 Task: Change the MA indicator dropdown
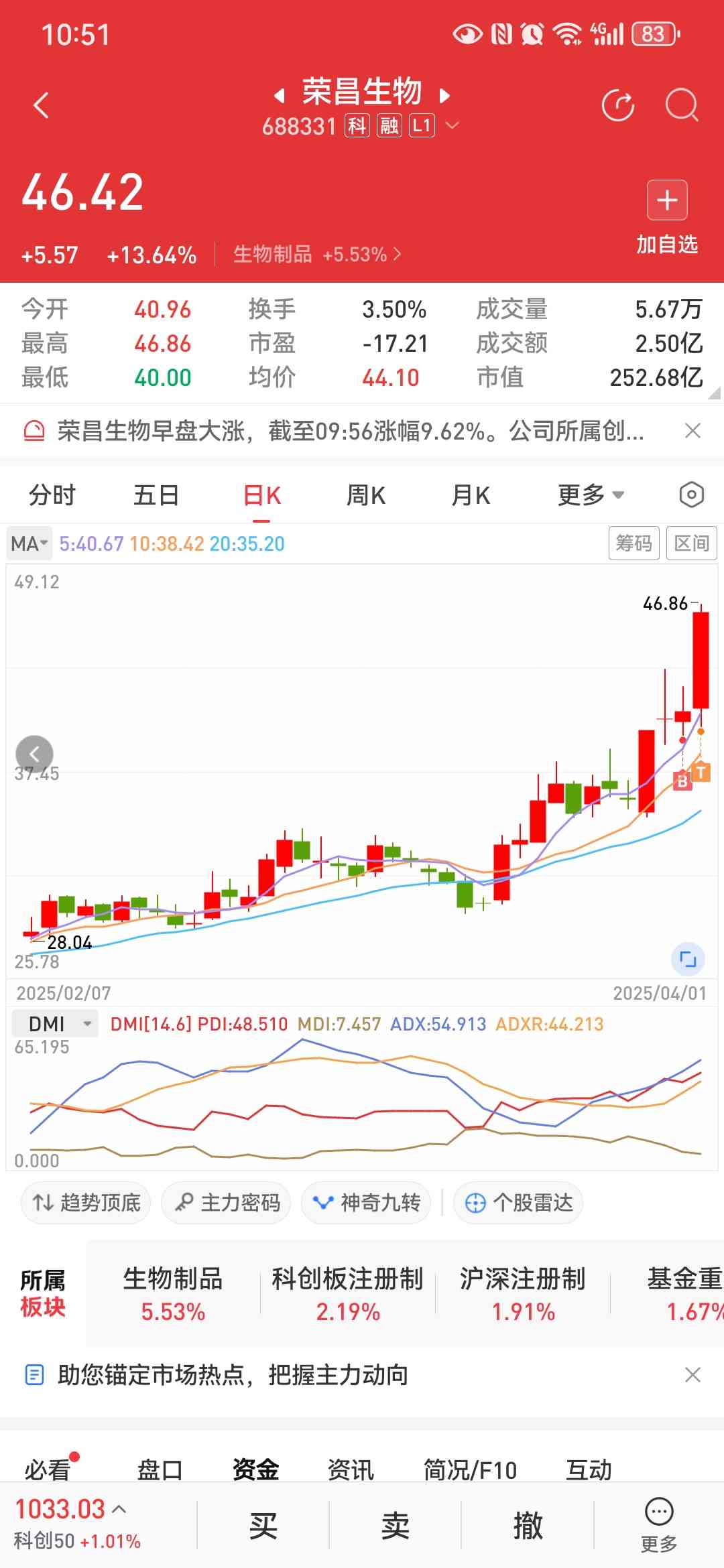(x=29, y=543)
